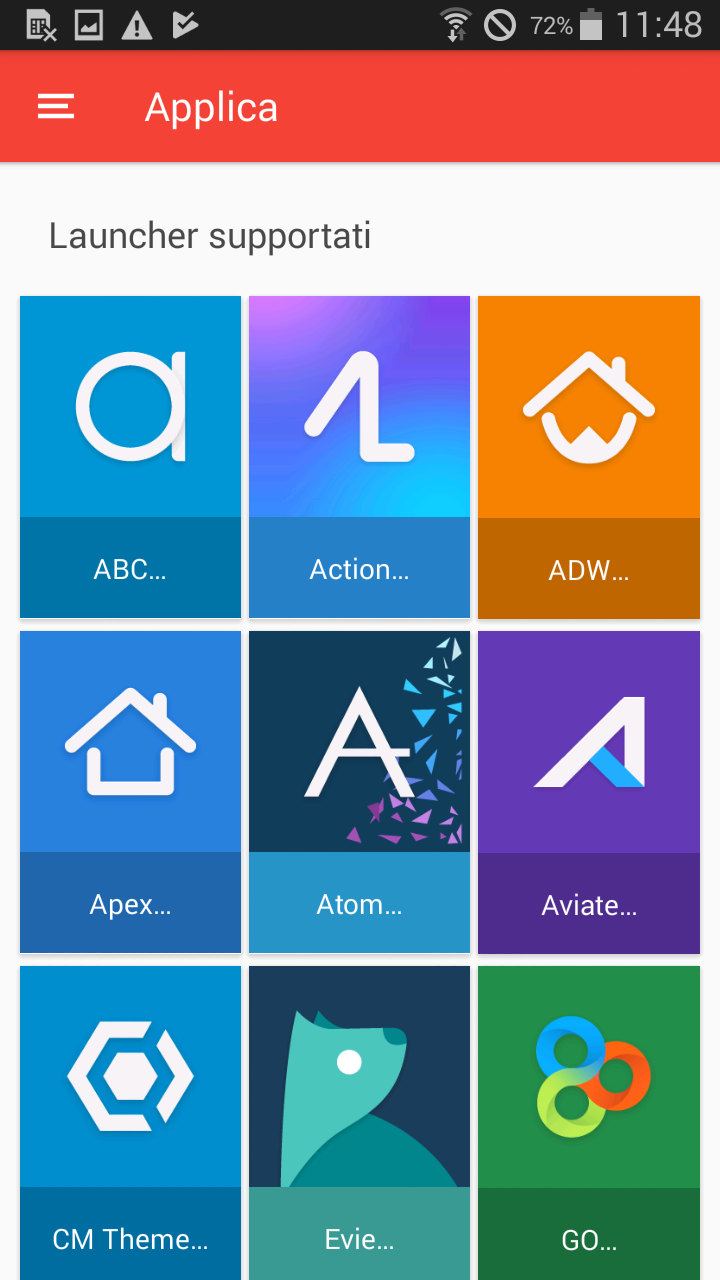Open the Apex launcher tile
The width and height of the screenshot is (720, 1280).
(x=130, y=792)
